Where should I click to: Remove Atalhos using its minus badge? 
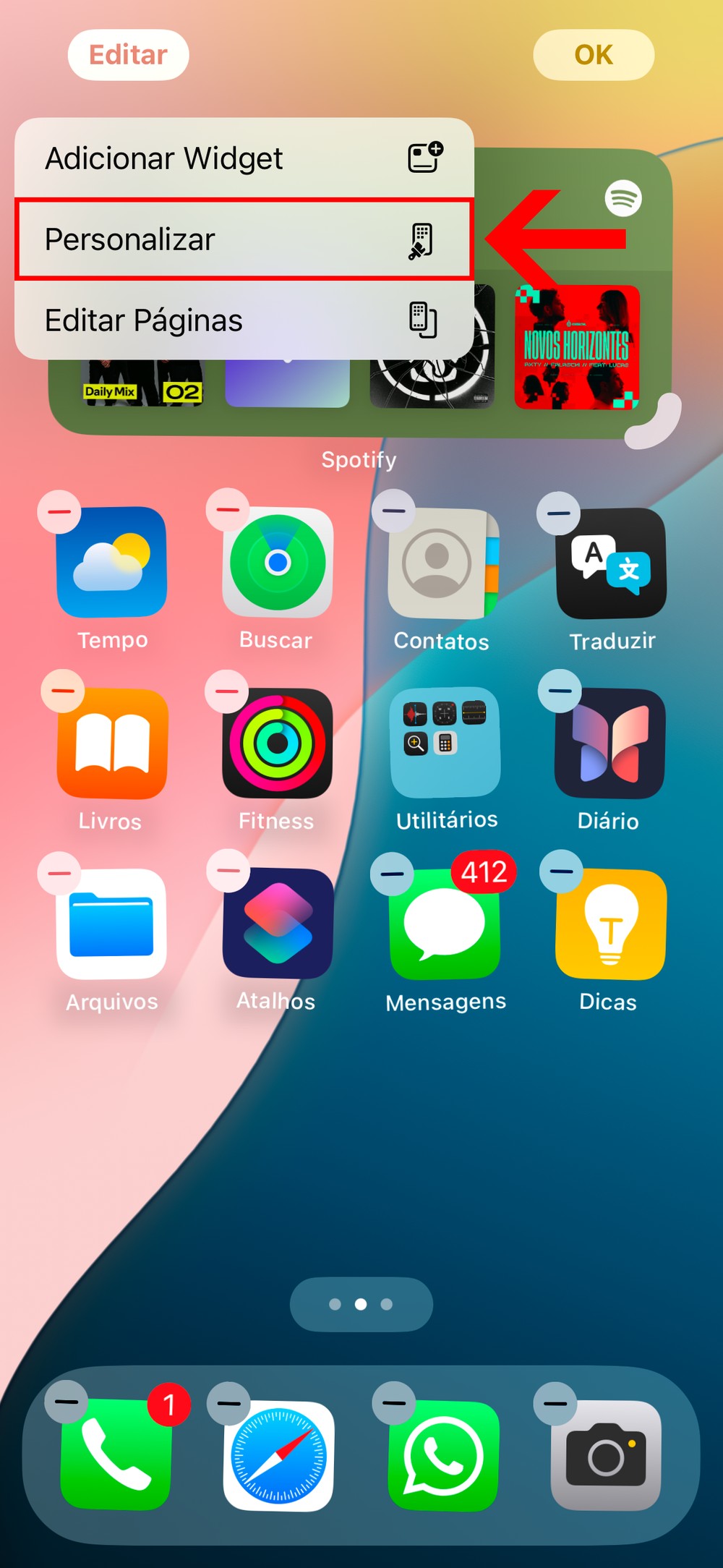pyautogui.click(x=228, y=870)
